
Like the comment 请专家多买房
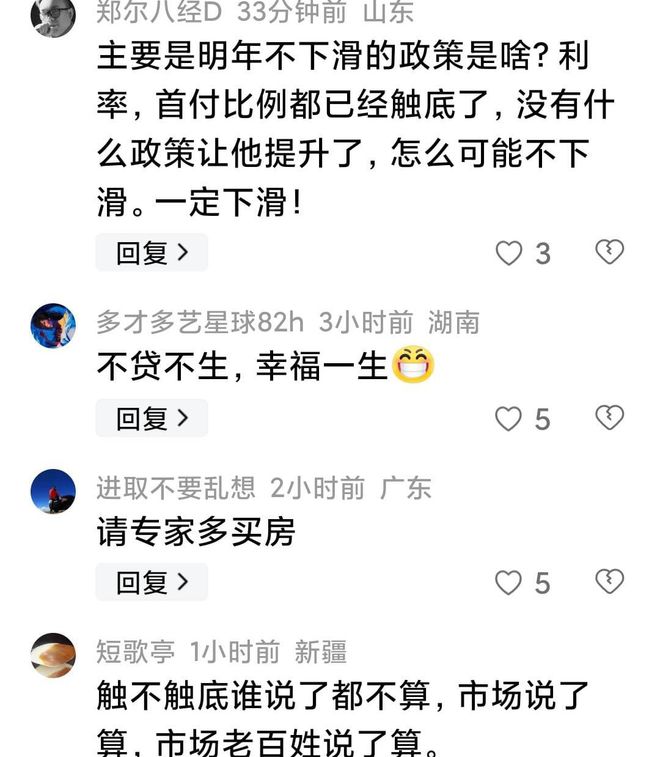(509, 582)
